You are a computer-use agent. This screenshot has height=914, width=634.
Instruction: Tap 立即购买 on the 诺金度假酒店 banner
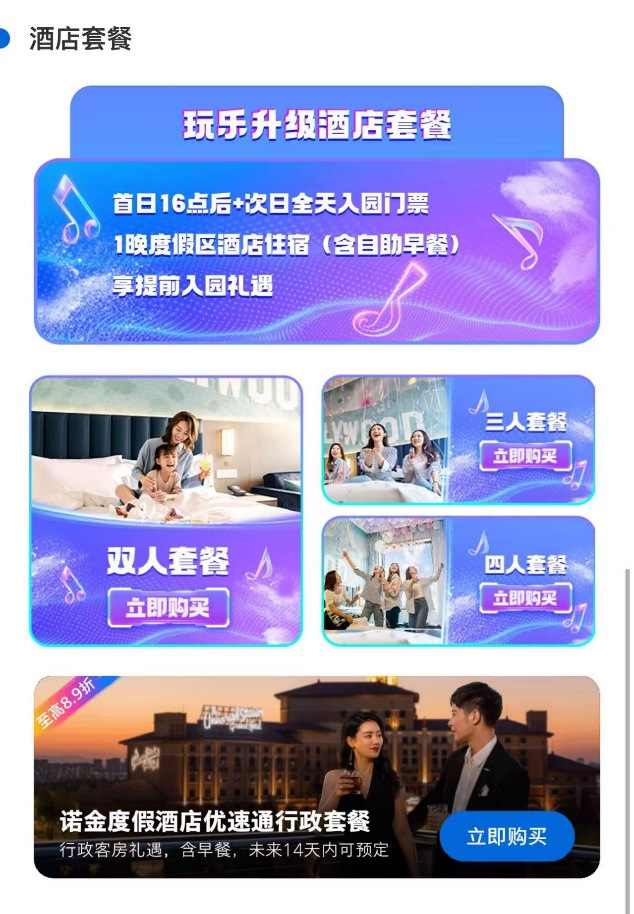(x=506, y=836)
